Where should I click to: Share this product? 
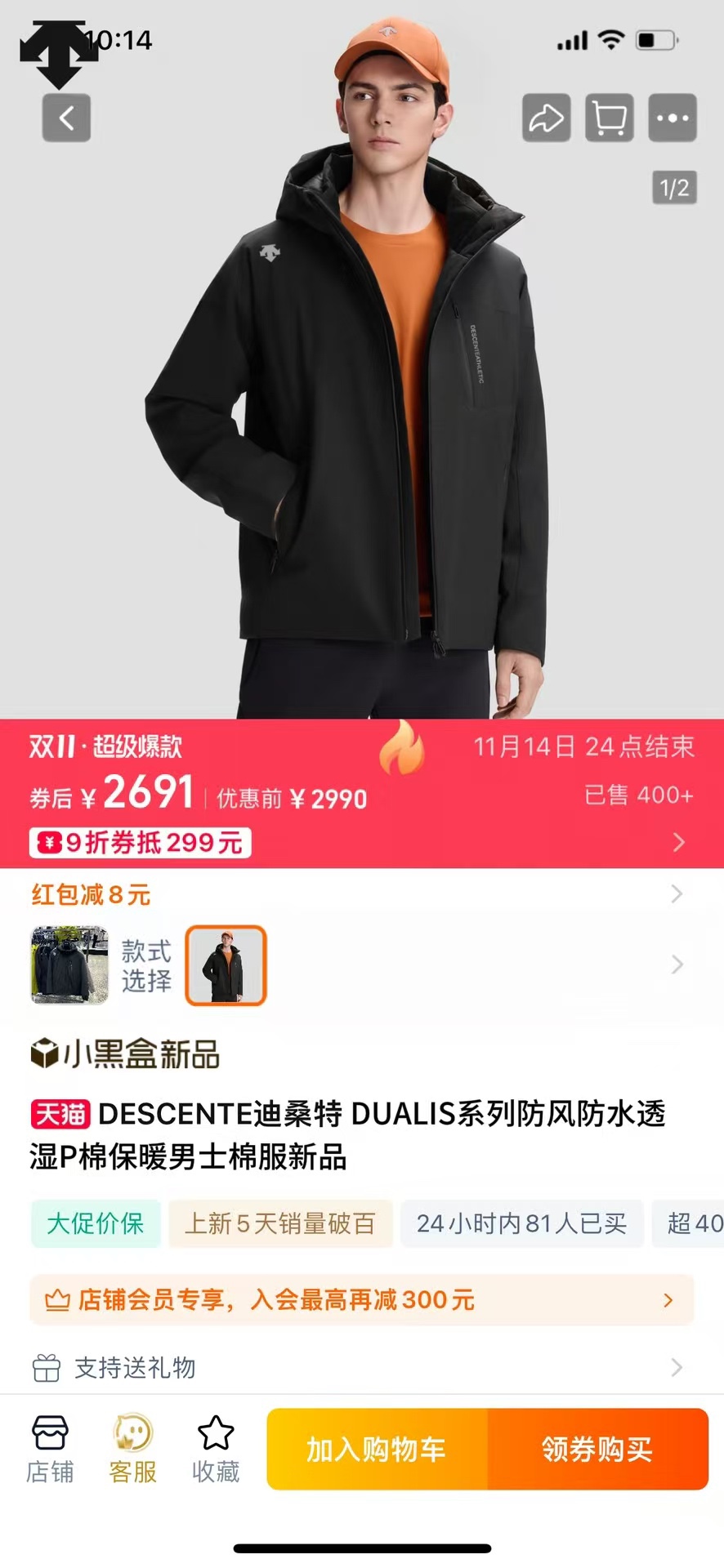coord(546,118)
